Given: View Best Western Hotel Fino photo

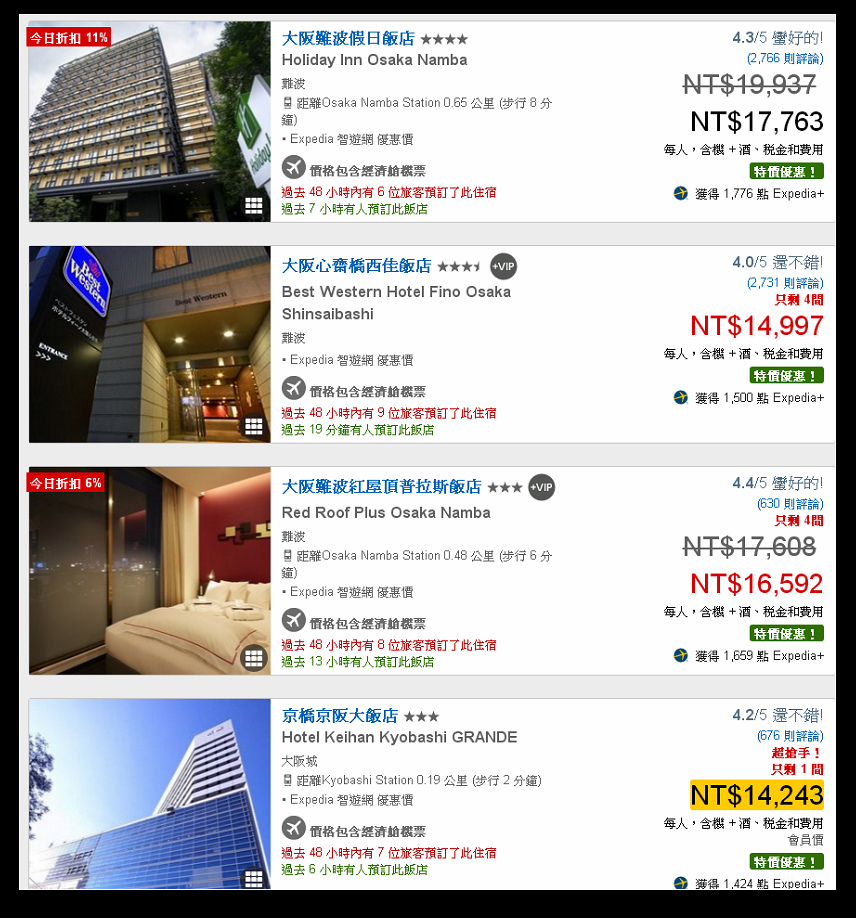Looking at the screenshot, I should pyautogui.click(x=149, y=344).
